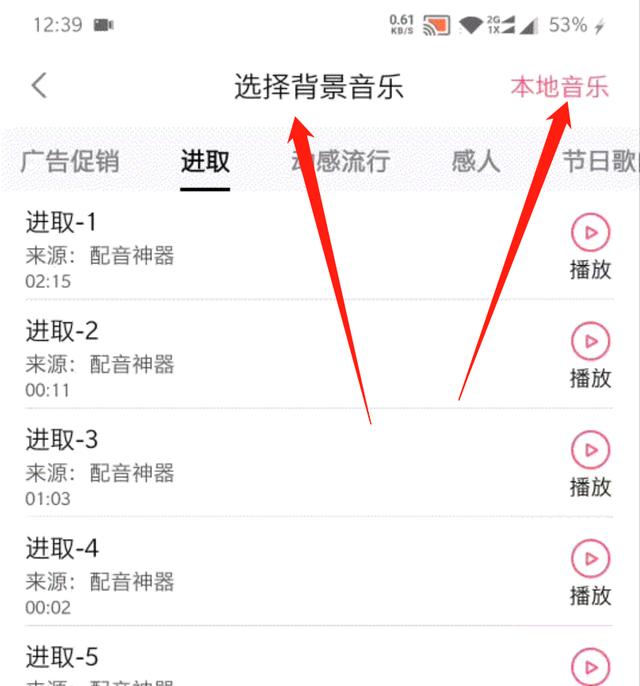Switch to the 感人 tab
The width and height of the screenshot is (640, 686).
pos(475,161)
